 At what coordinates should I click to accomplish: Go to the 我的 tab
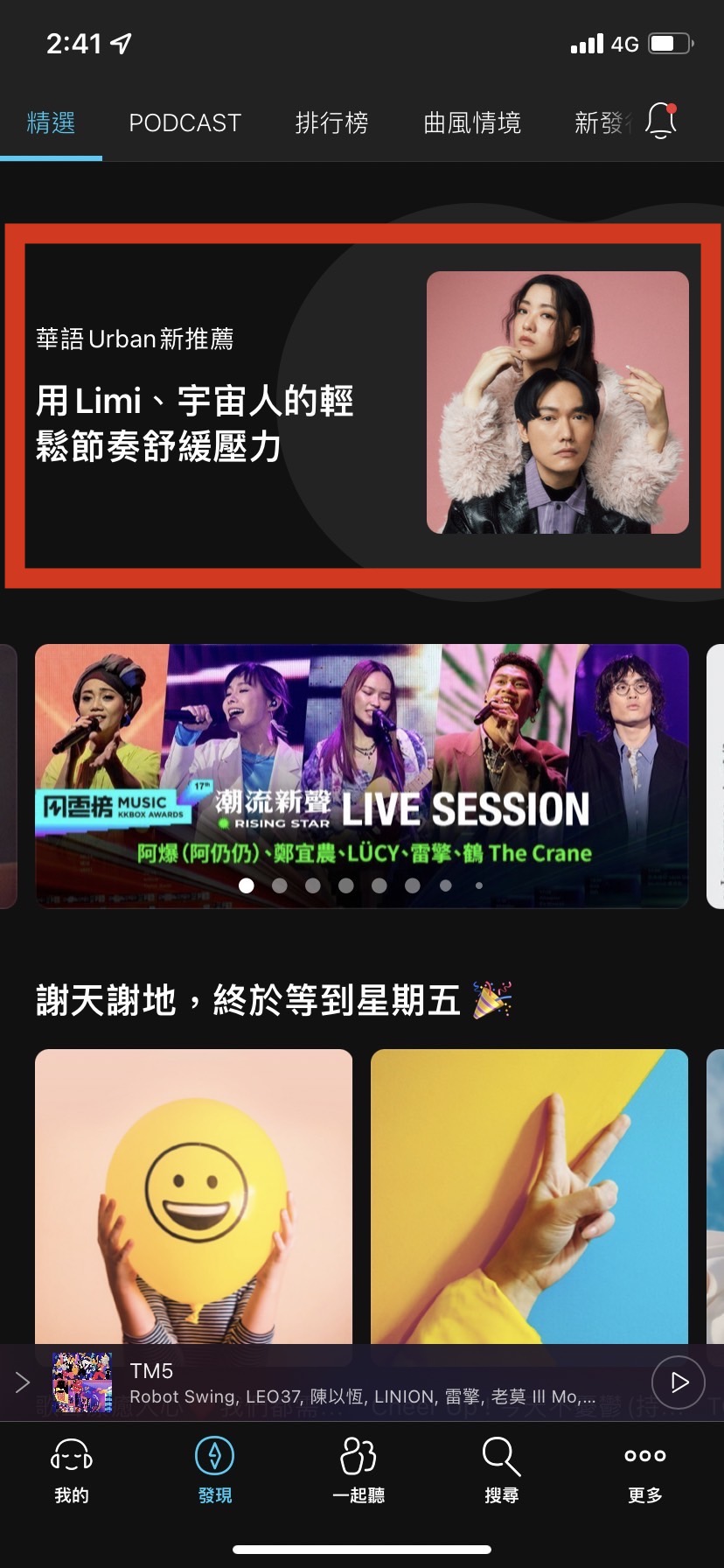click(72, 1470)
